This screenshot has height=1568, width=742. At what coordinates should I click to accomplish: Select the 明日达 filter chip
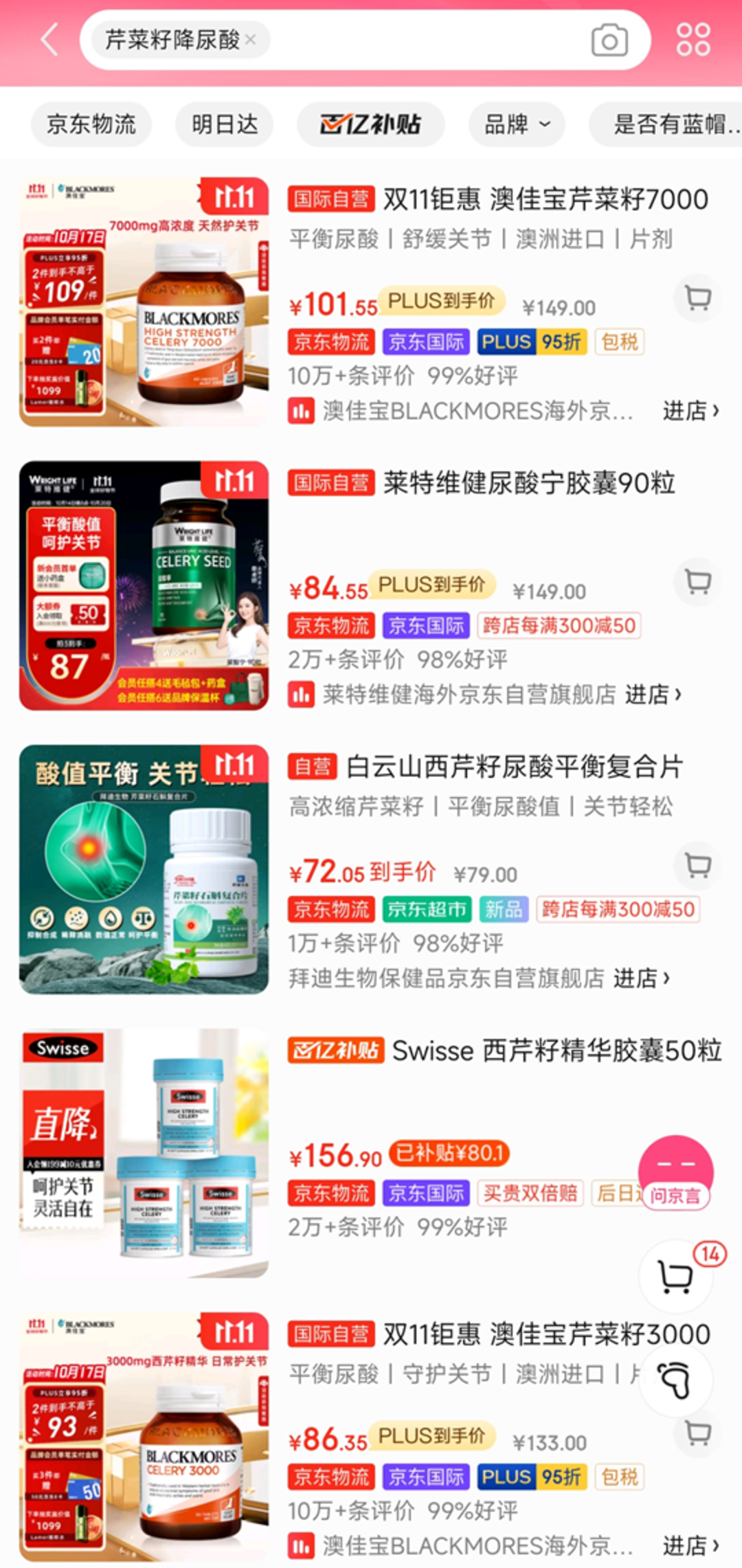click(225, 124)
